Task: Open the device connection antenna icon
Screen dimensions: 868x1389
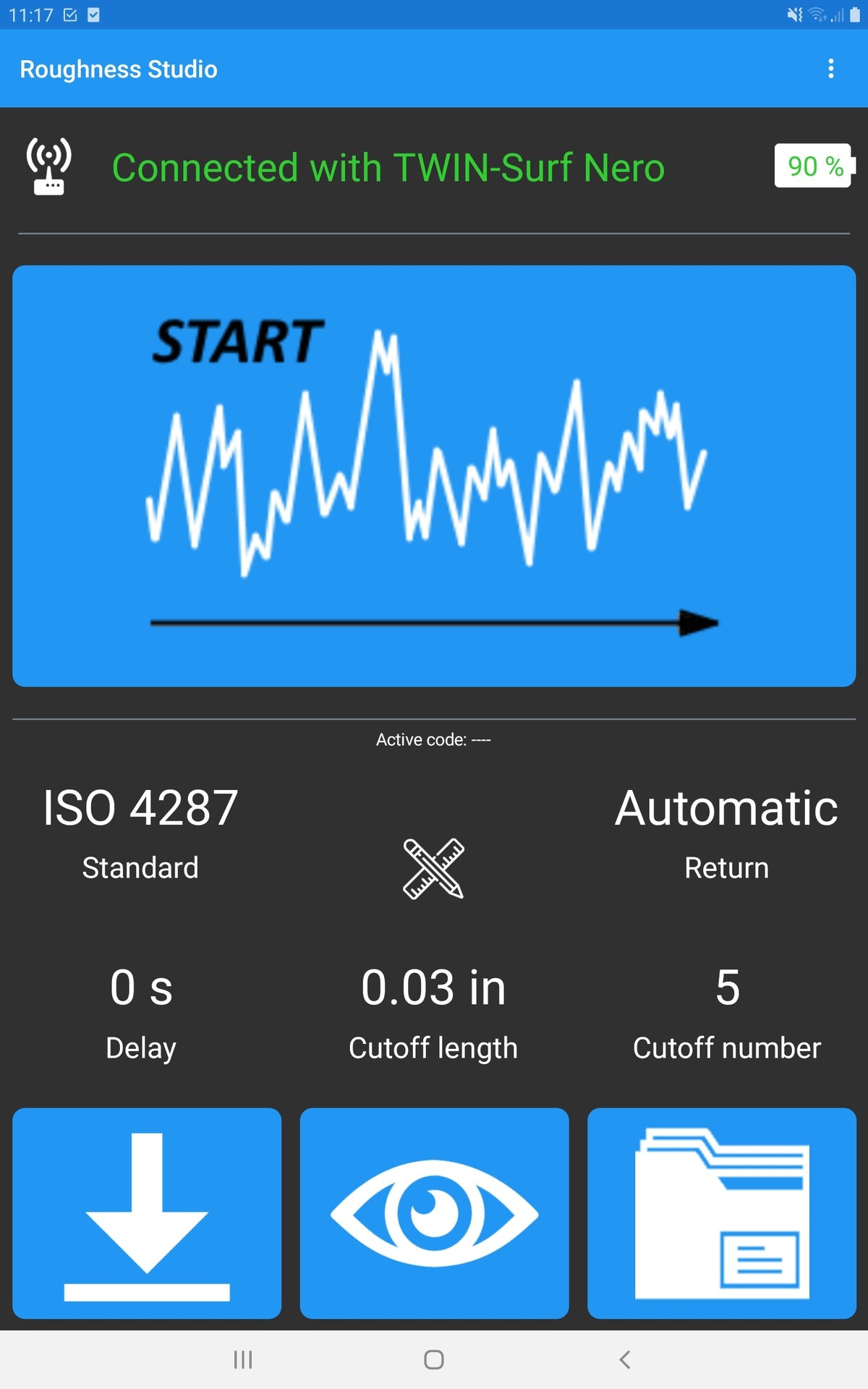Action: 49,166
